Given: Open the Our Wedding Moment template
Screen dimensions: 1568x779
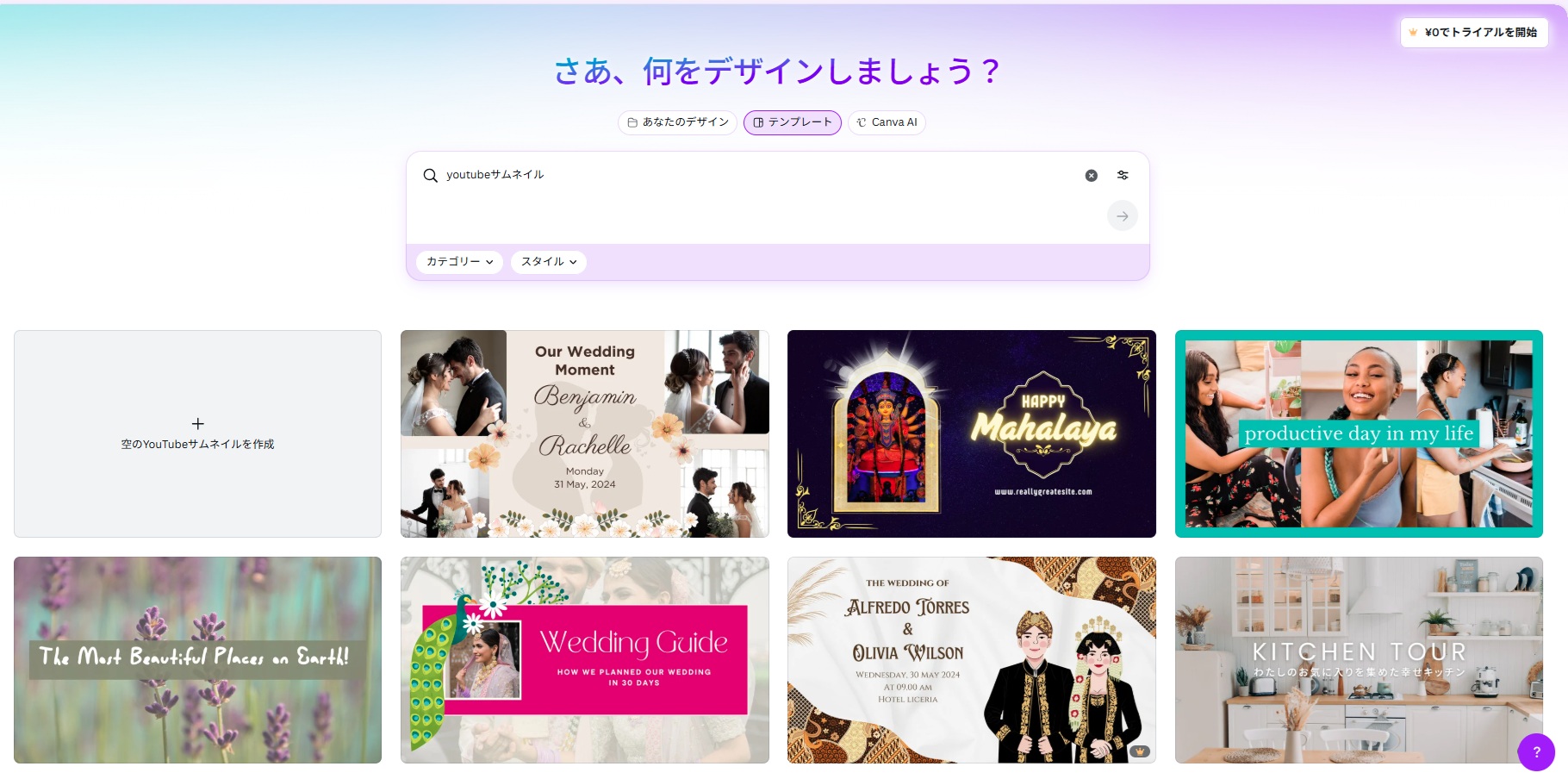Looking at the screenshot, I should [x=584, y=433].
